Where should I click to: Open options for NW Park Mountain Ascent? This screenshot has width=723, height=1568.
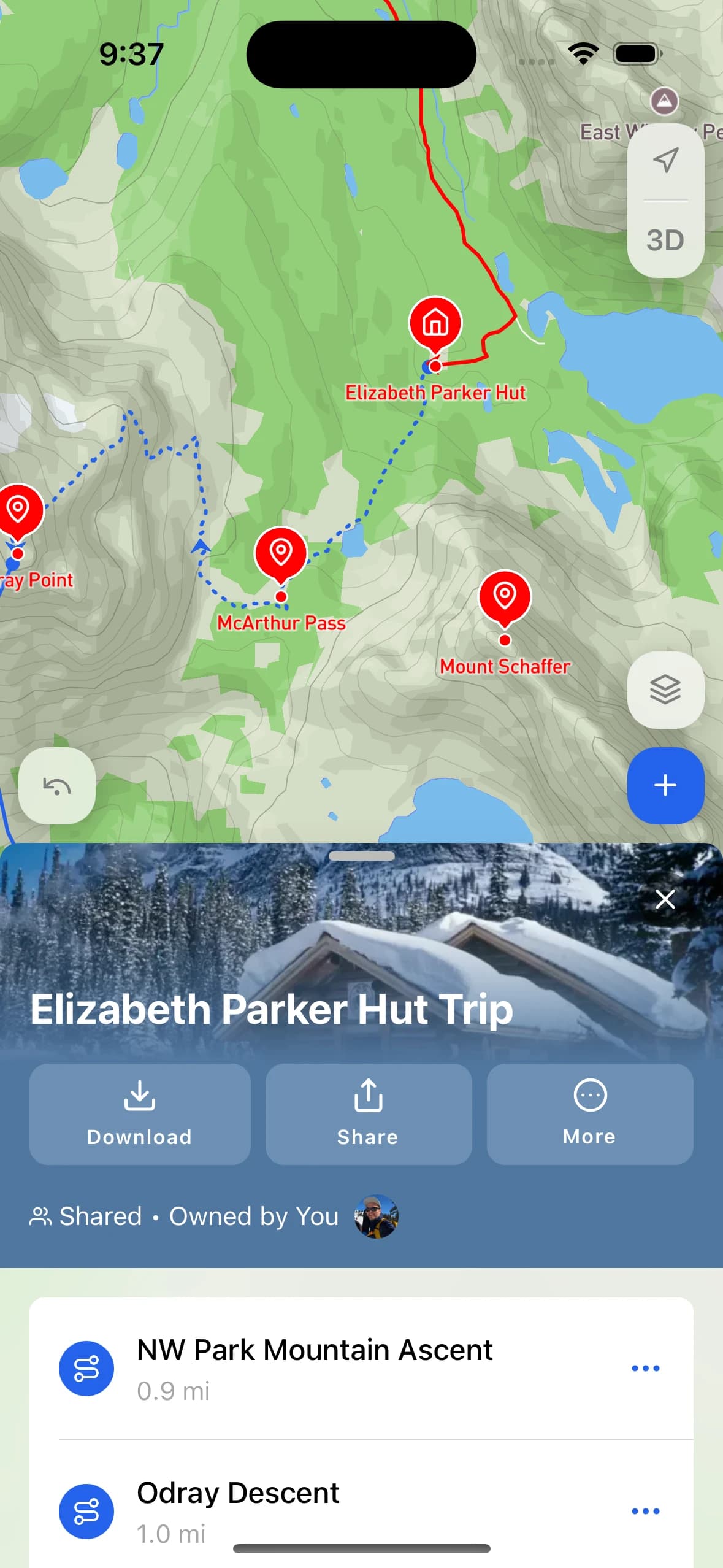coord(646,1368)
